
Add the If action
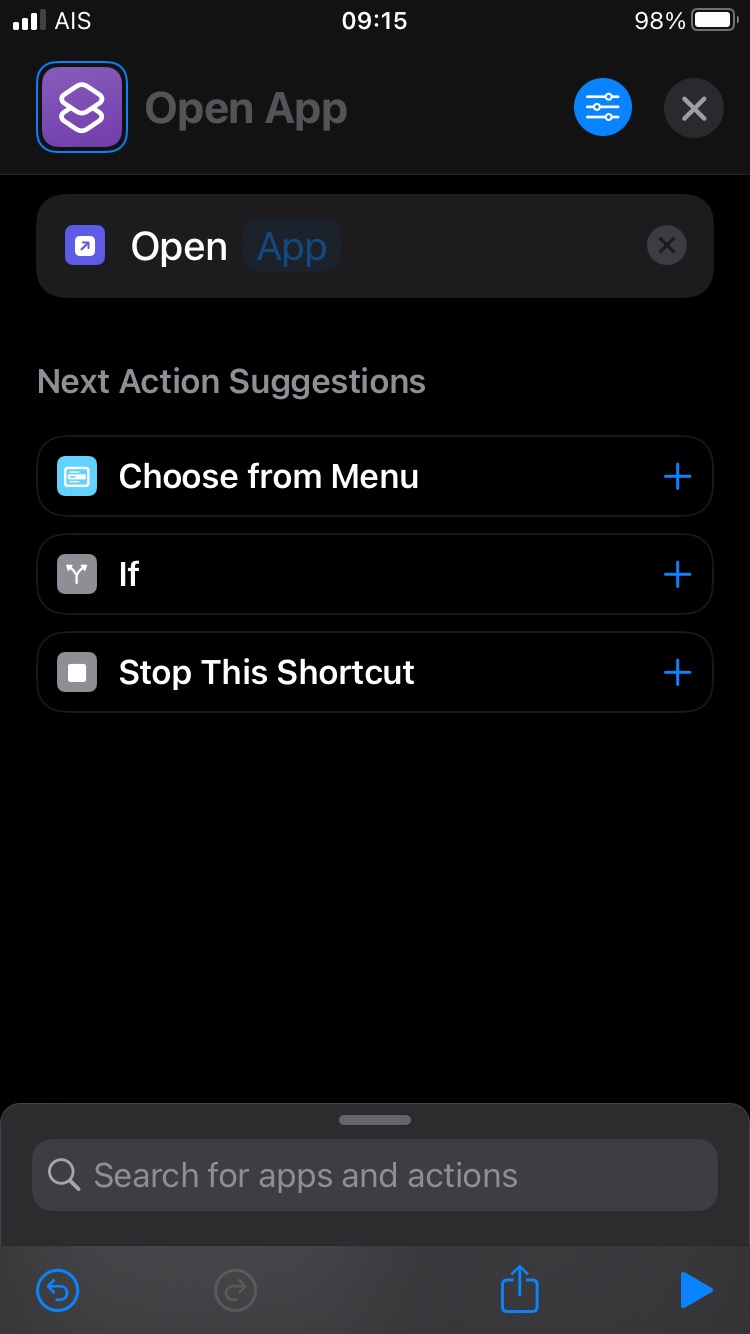point(677,574)
